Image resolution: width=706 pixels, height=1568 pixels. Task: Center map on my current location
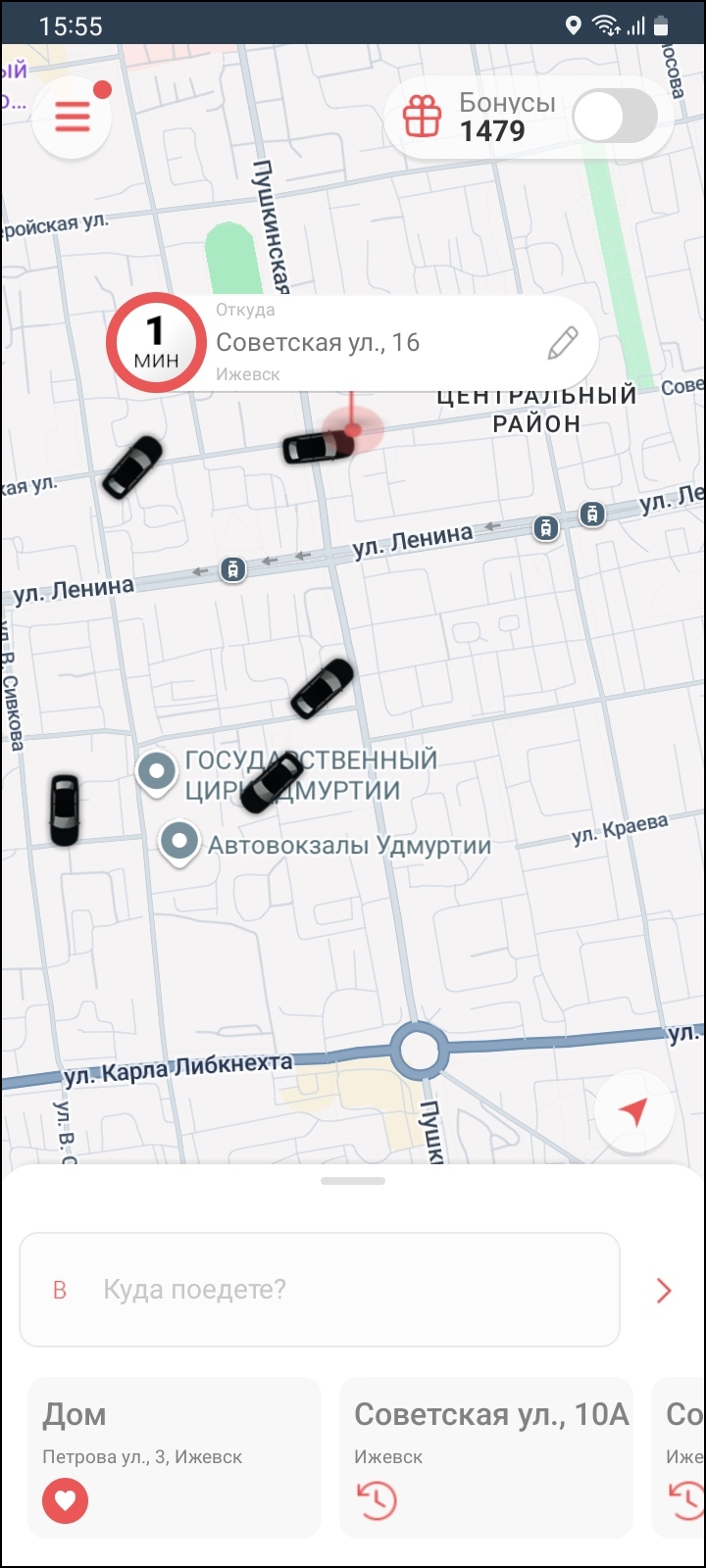(x=633, y=1111)
